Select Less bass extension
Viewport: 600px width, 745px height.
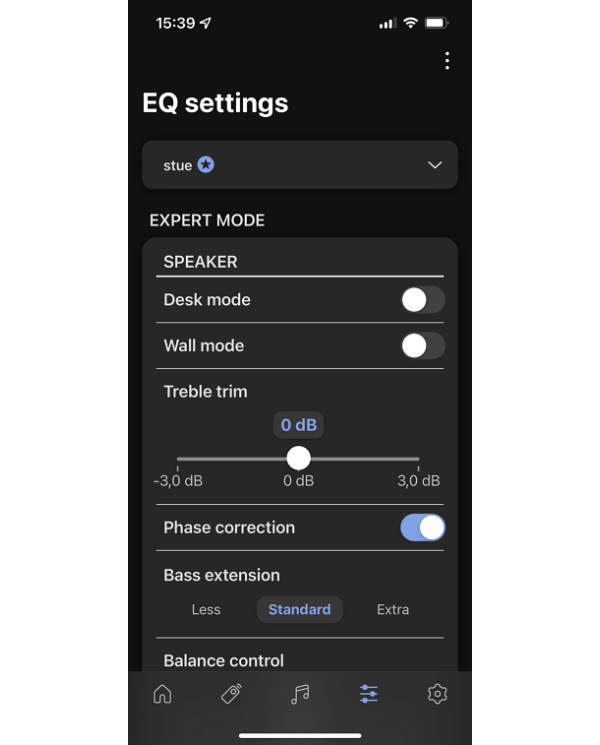coord(206,610)
